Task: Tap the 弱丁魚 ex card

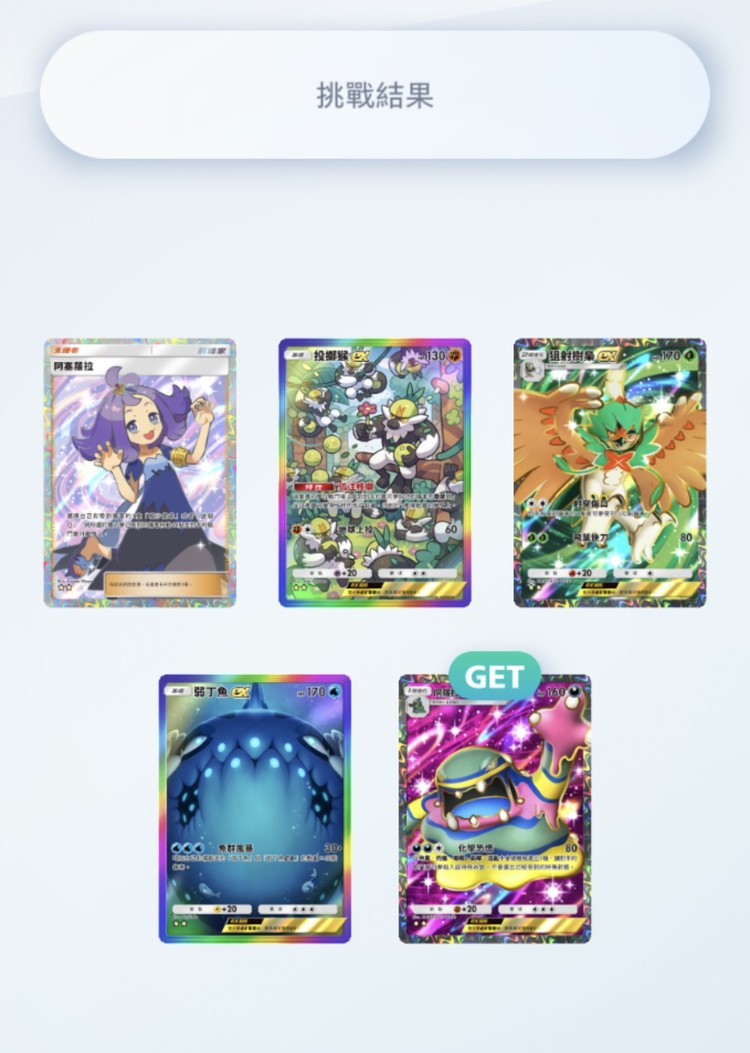Action: (255, 809)
